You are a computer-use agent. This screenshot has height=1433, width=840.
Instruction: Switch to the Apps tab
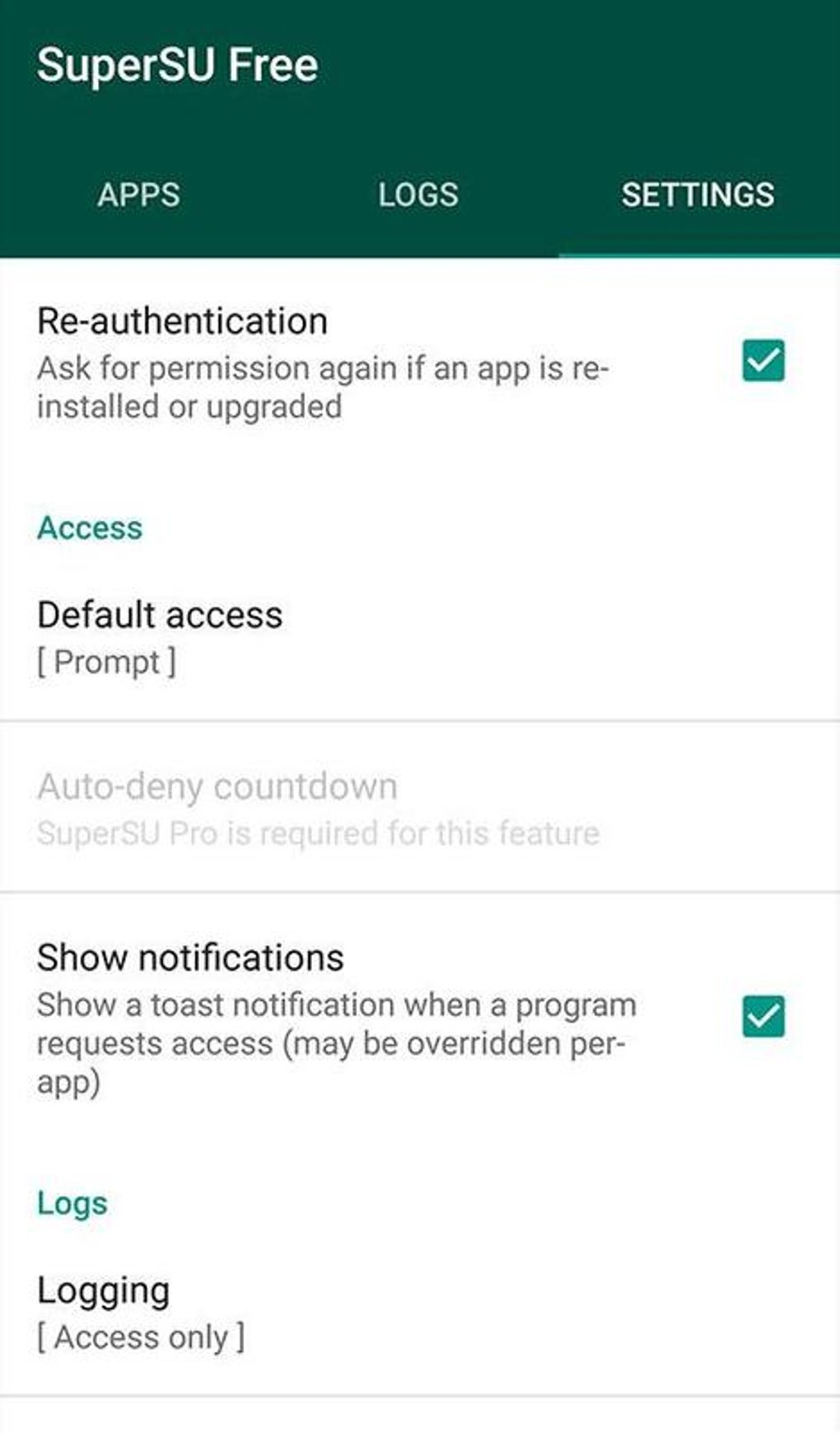click(138, 195)
